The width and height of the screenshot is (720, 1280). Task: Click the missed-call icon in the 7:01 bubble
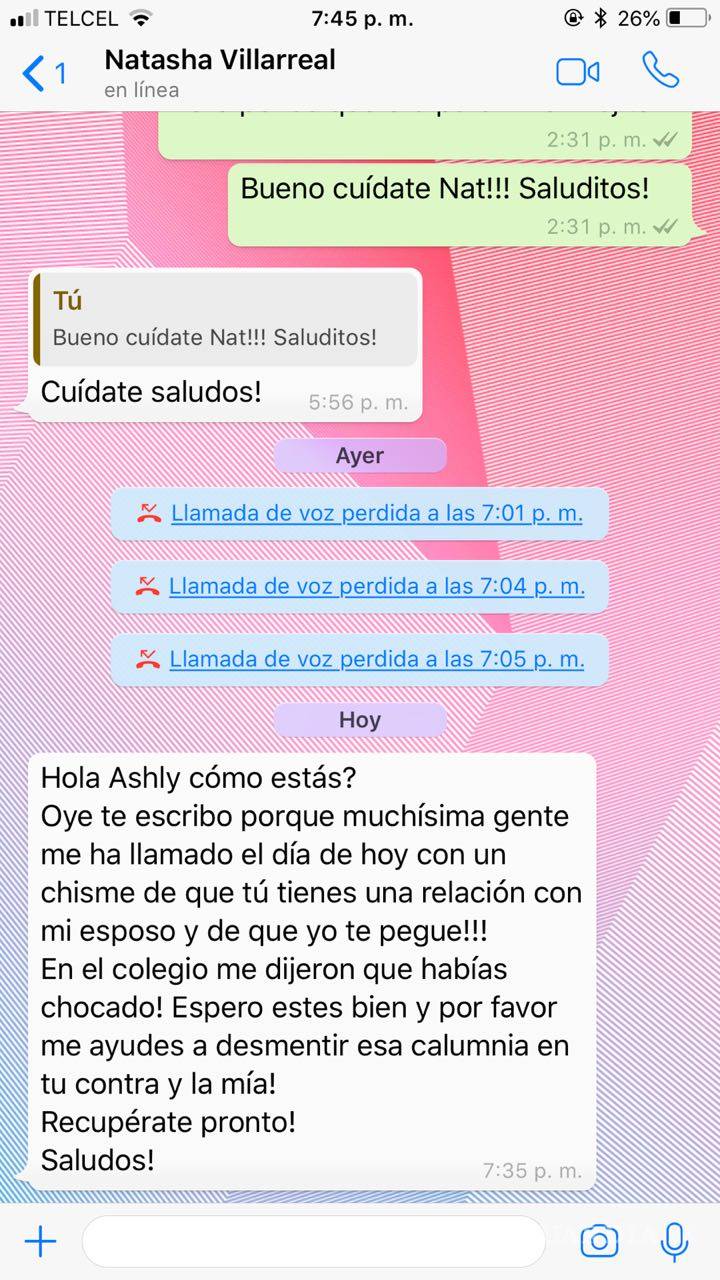point(150,513)
